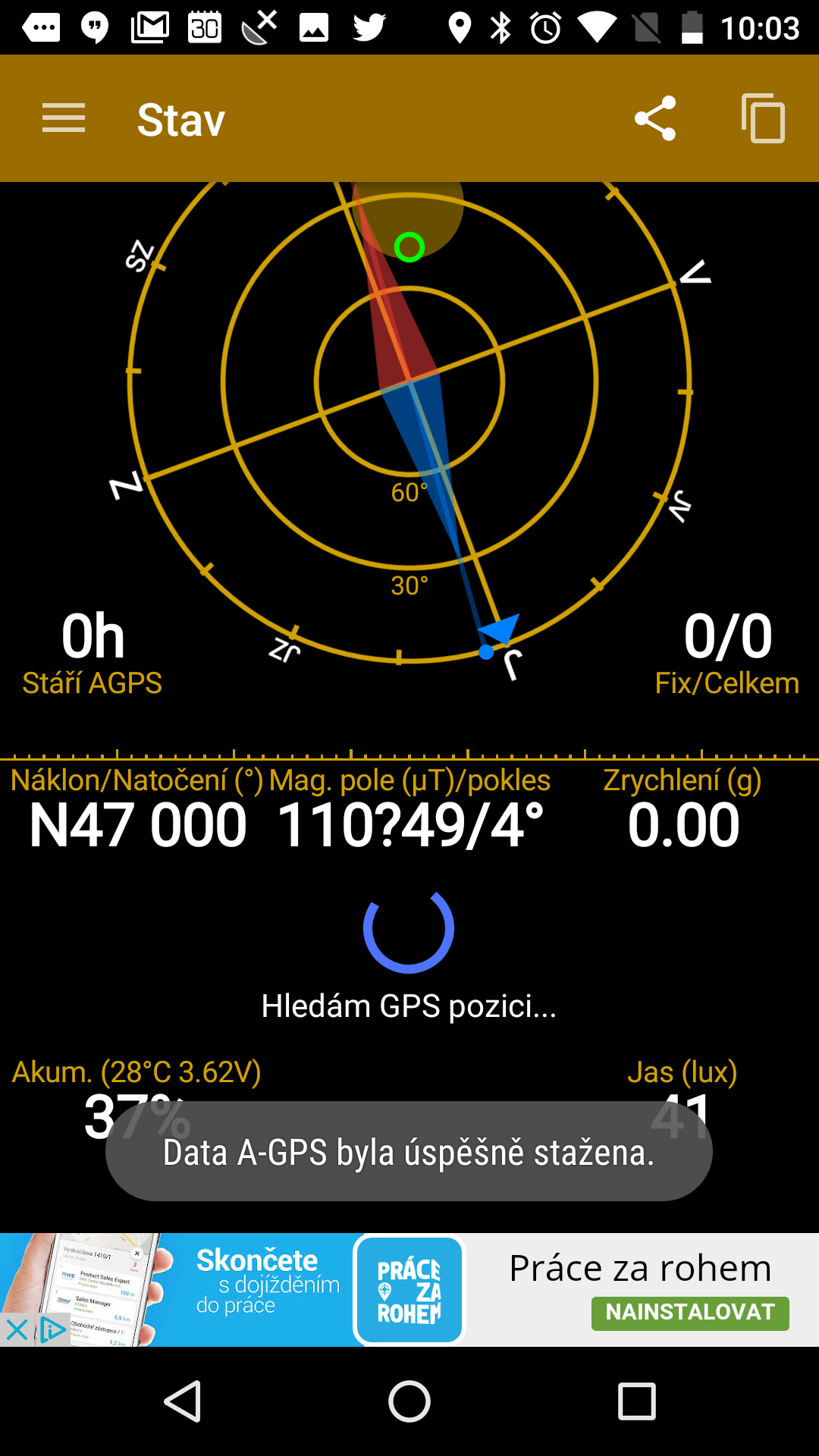Open the recent apps overview
This screenshot has width=819, height=1456.
pos(637,1401)
